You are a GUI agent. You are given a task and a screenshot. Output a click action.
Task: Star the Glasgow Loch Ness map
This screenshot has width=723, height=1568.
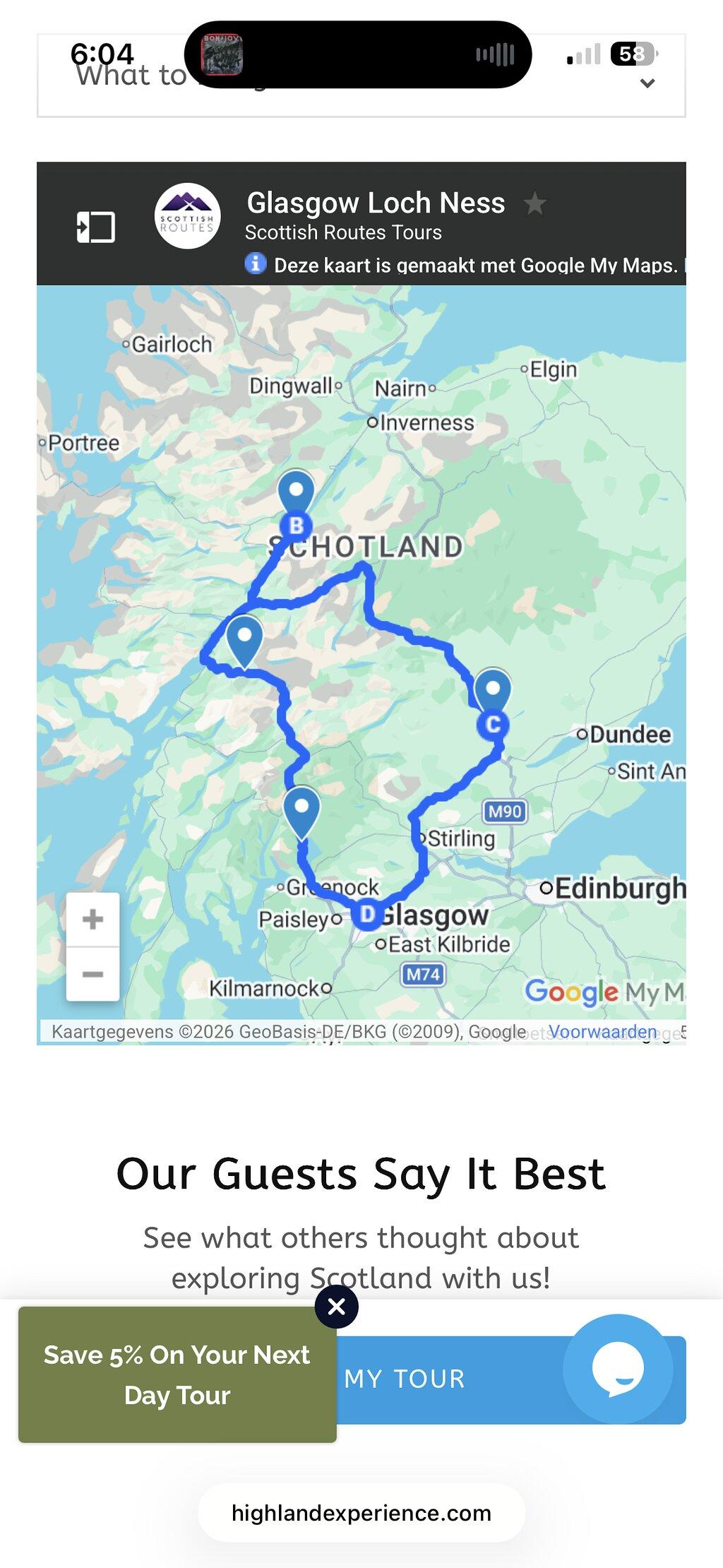[535, 204]
